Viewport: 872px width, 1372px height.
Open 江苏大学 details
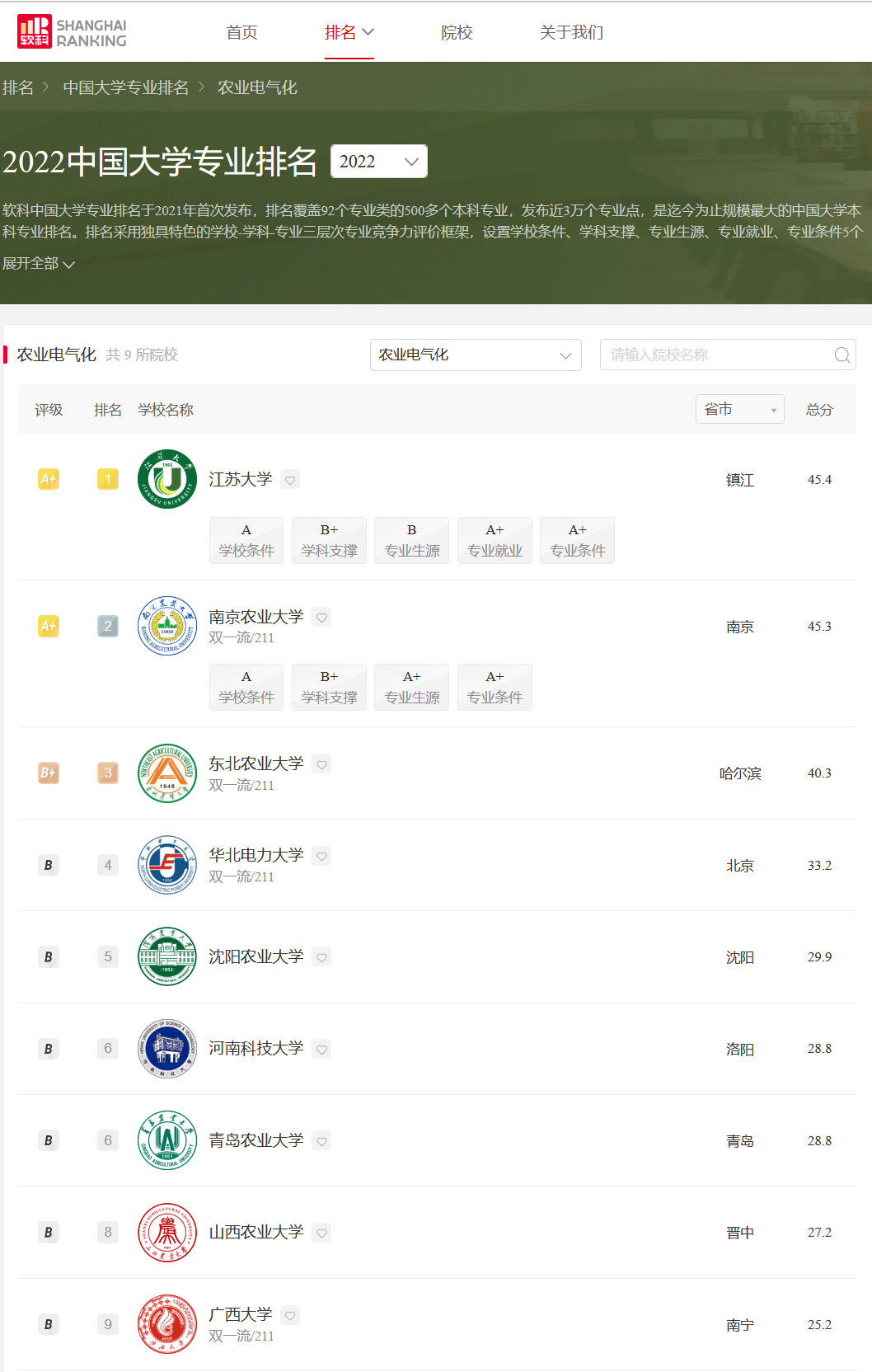click(240, 479)
